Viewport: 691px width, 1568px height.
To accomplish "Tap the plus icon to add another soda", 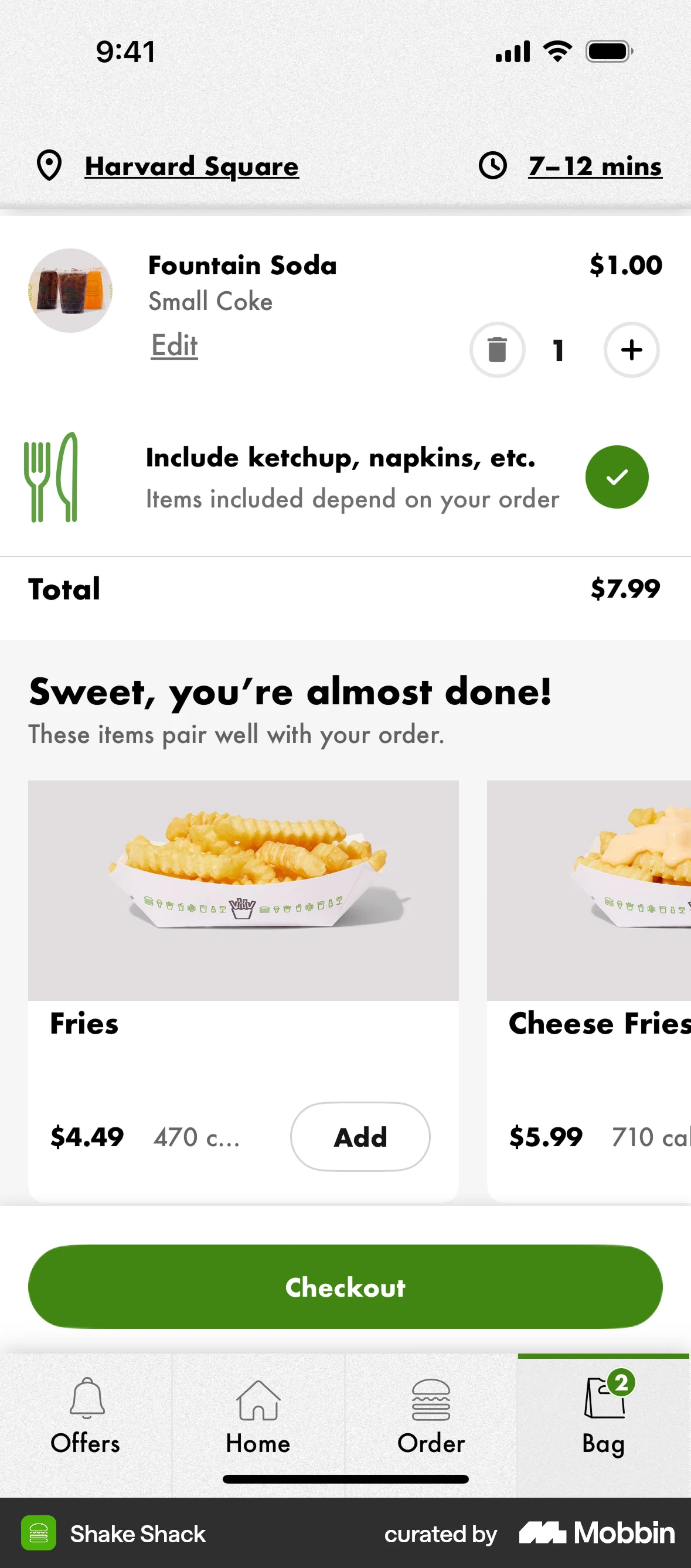I will 631,350.
